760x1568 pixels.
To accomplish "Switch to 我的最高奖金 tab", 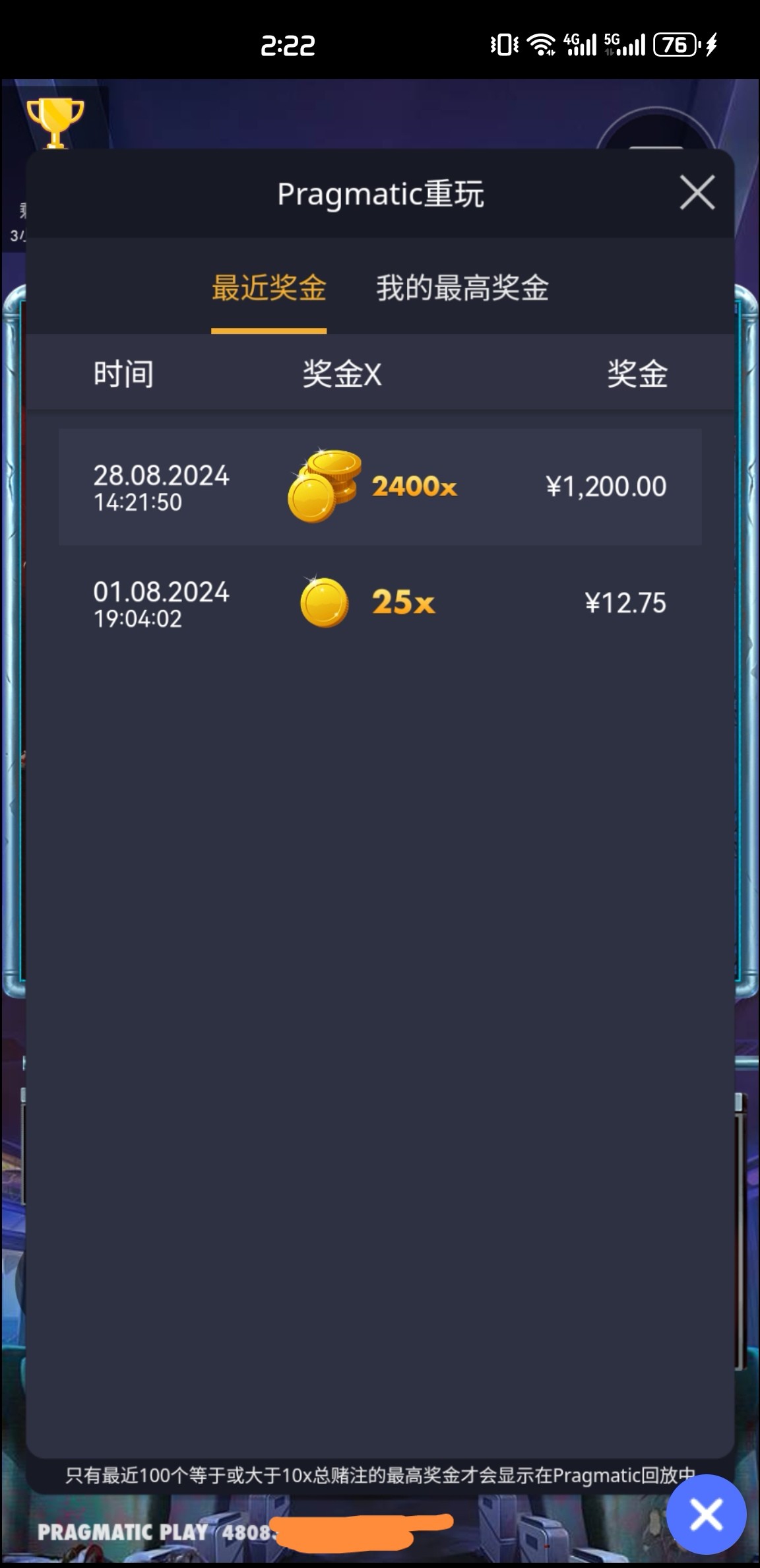I will [462, 288].
